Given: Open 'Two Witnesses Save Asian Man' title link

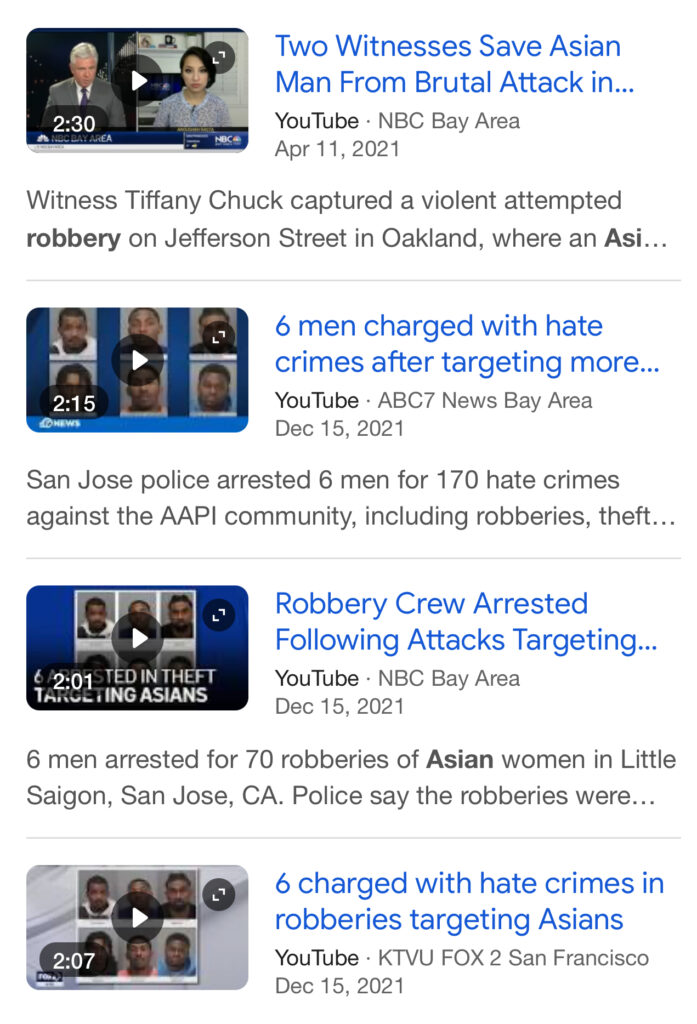Looking at the screenshot, I should click(x=454, y=62).
